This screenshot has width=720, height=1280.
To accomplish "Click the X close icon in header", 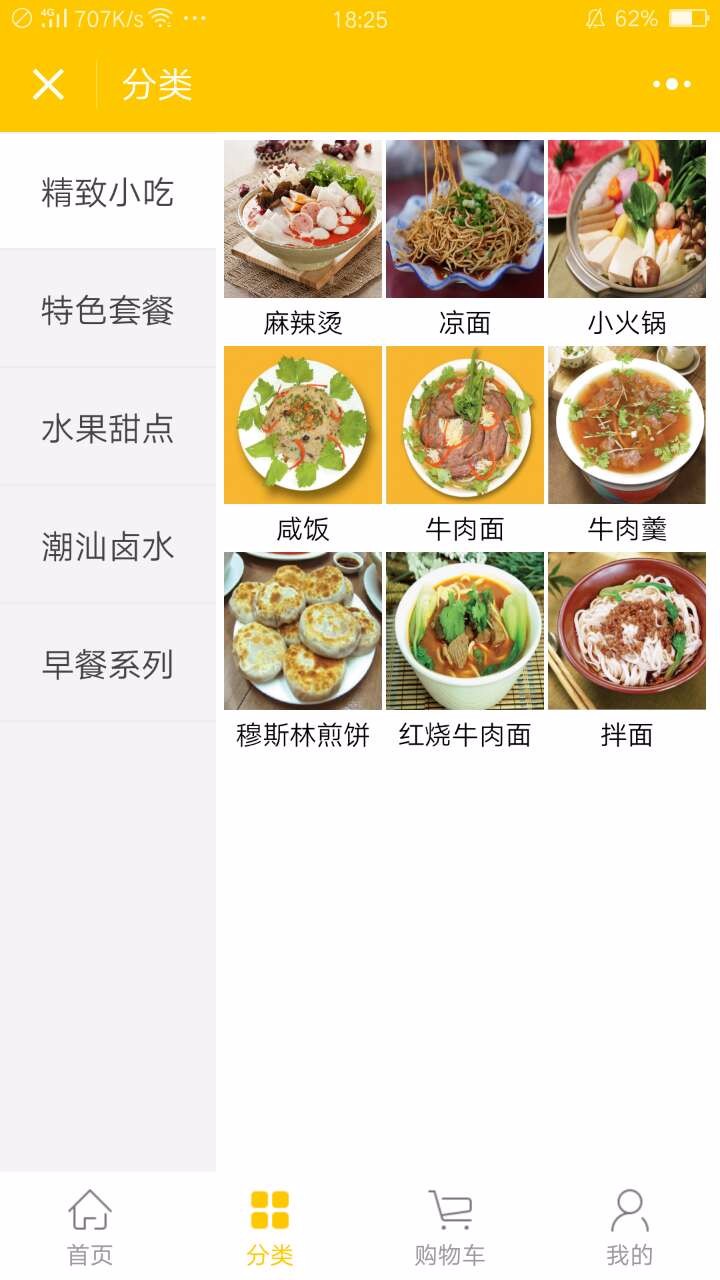I will tap(47, 84).
